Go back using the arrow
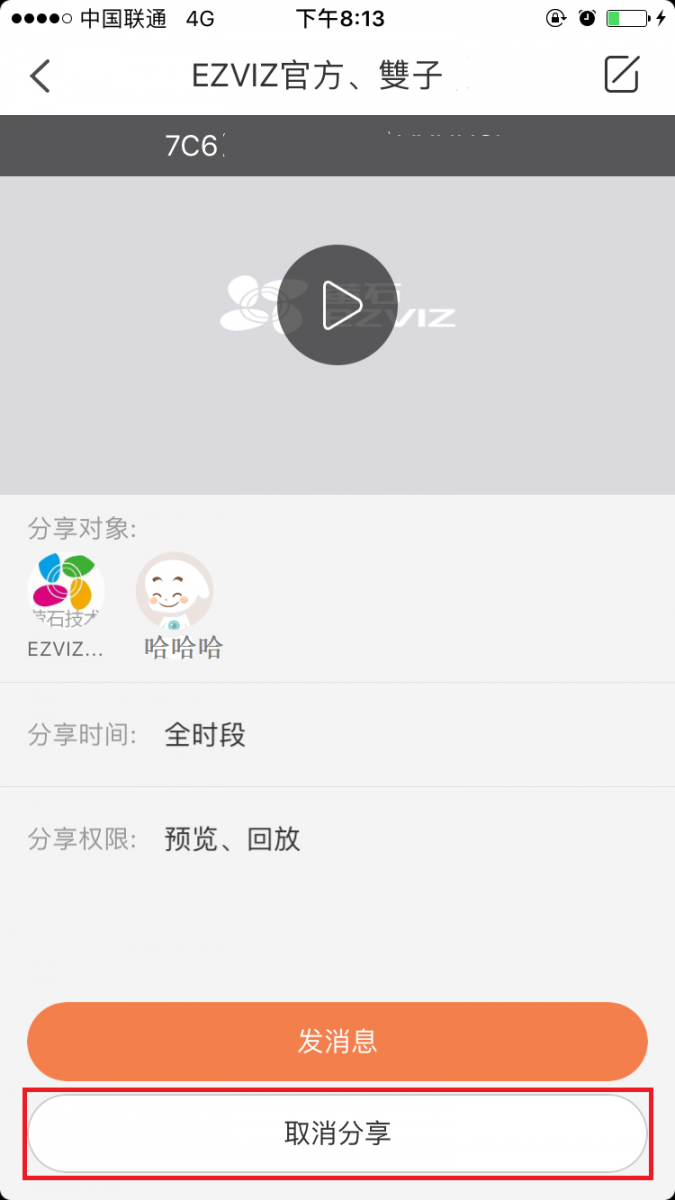This screenshot has height=1200, width=675. pos(40,76)
